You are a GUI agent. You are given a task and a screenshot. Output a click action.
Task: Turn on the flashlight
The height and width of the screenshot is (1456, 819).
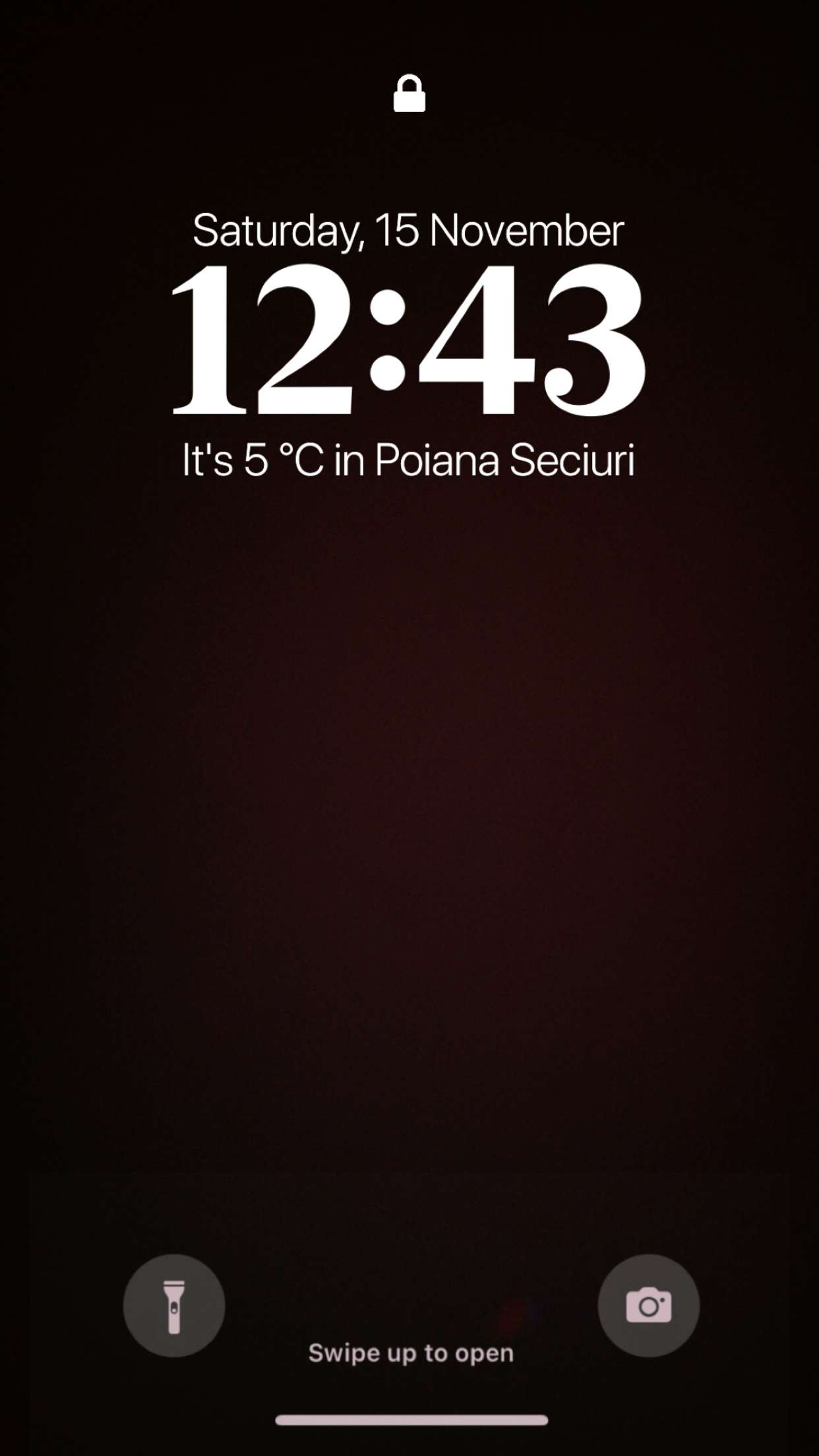[174, 1306]
